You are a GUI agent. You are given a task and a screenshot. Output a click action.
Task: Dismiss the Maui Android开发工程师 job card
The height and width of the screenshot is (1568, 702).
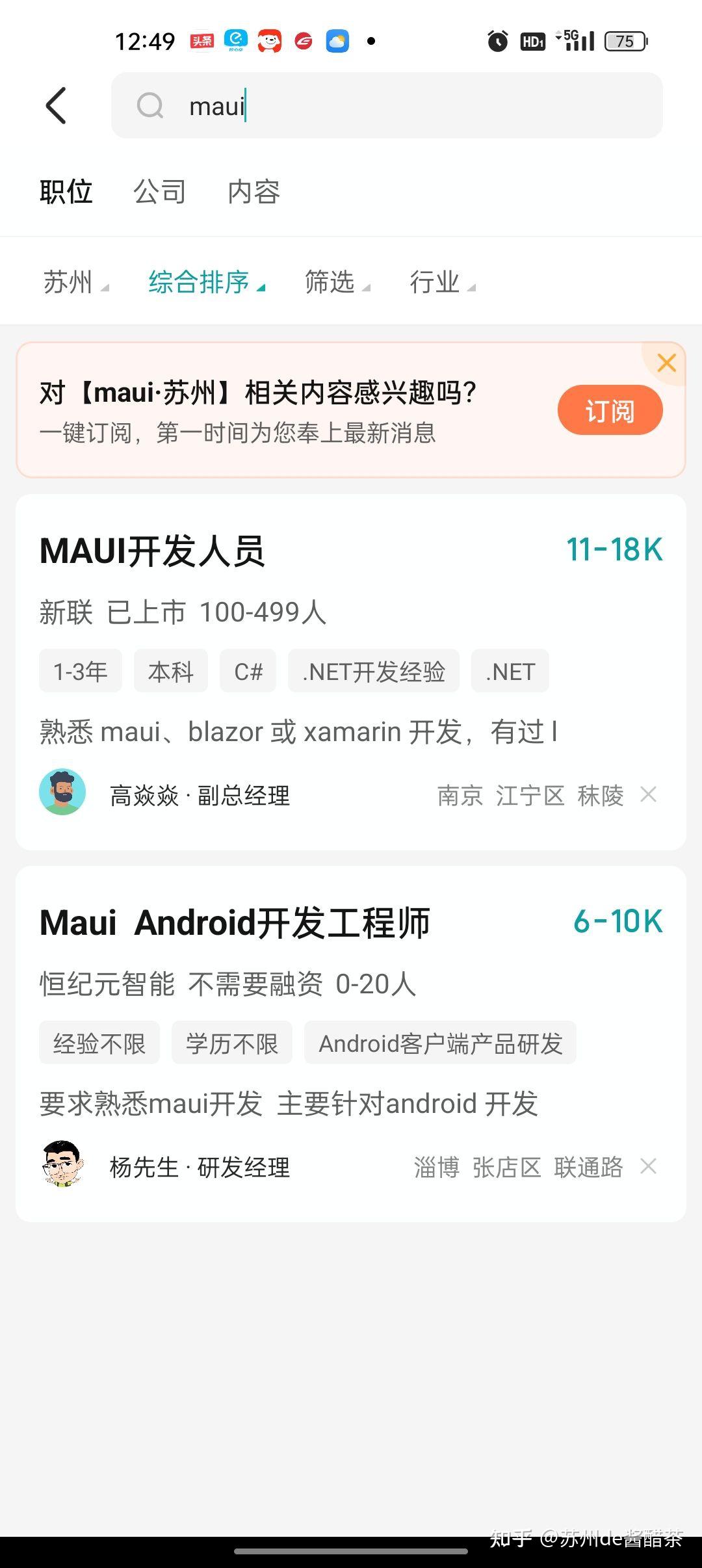[647, 1167]
